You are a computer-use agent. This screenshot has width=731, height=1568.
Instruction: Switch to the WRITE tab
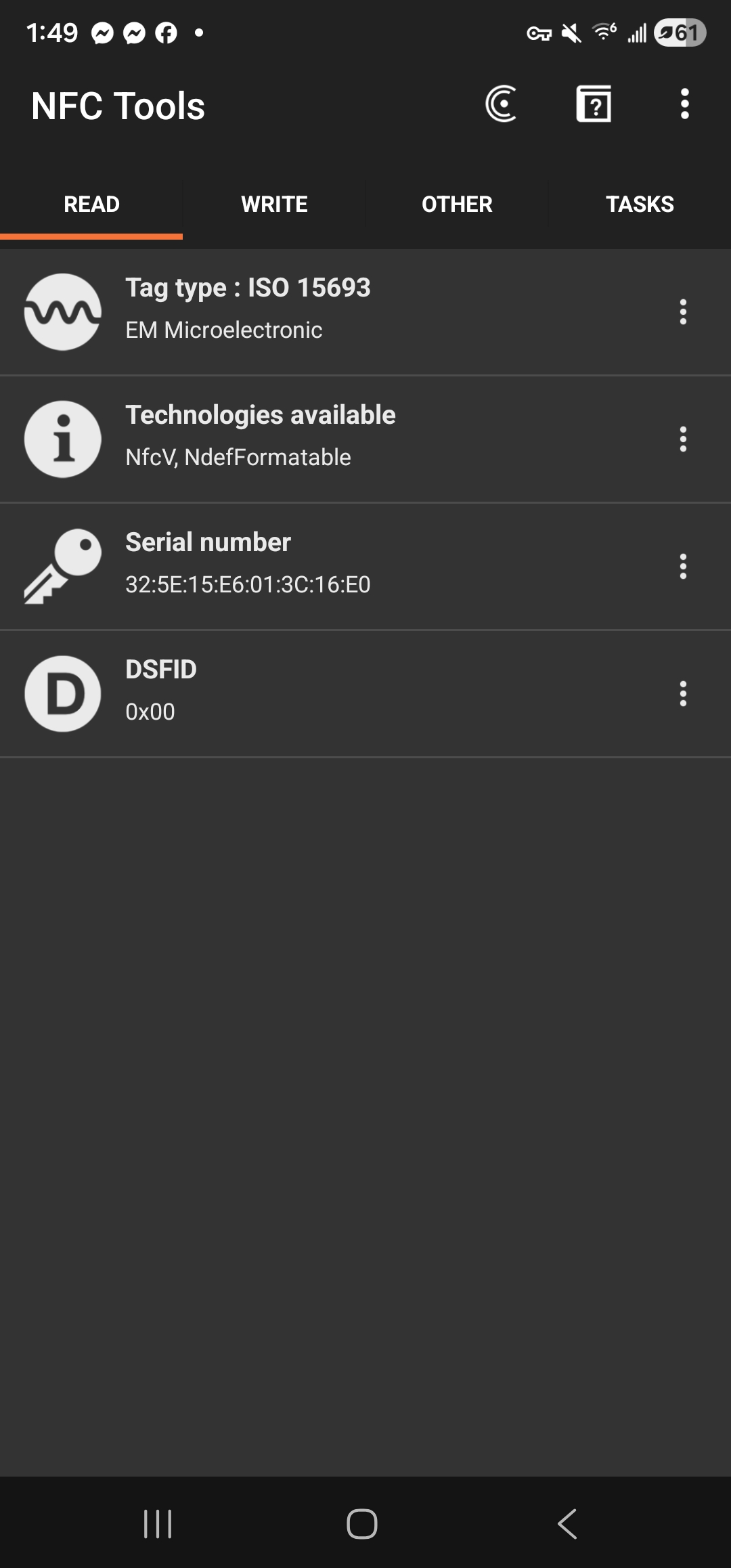pos(274,204)
